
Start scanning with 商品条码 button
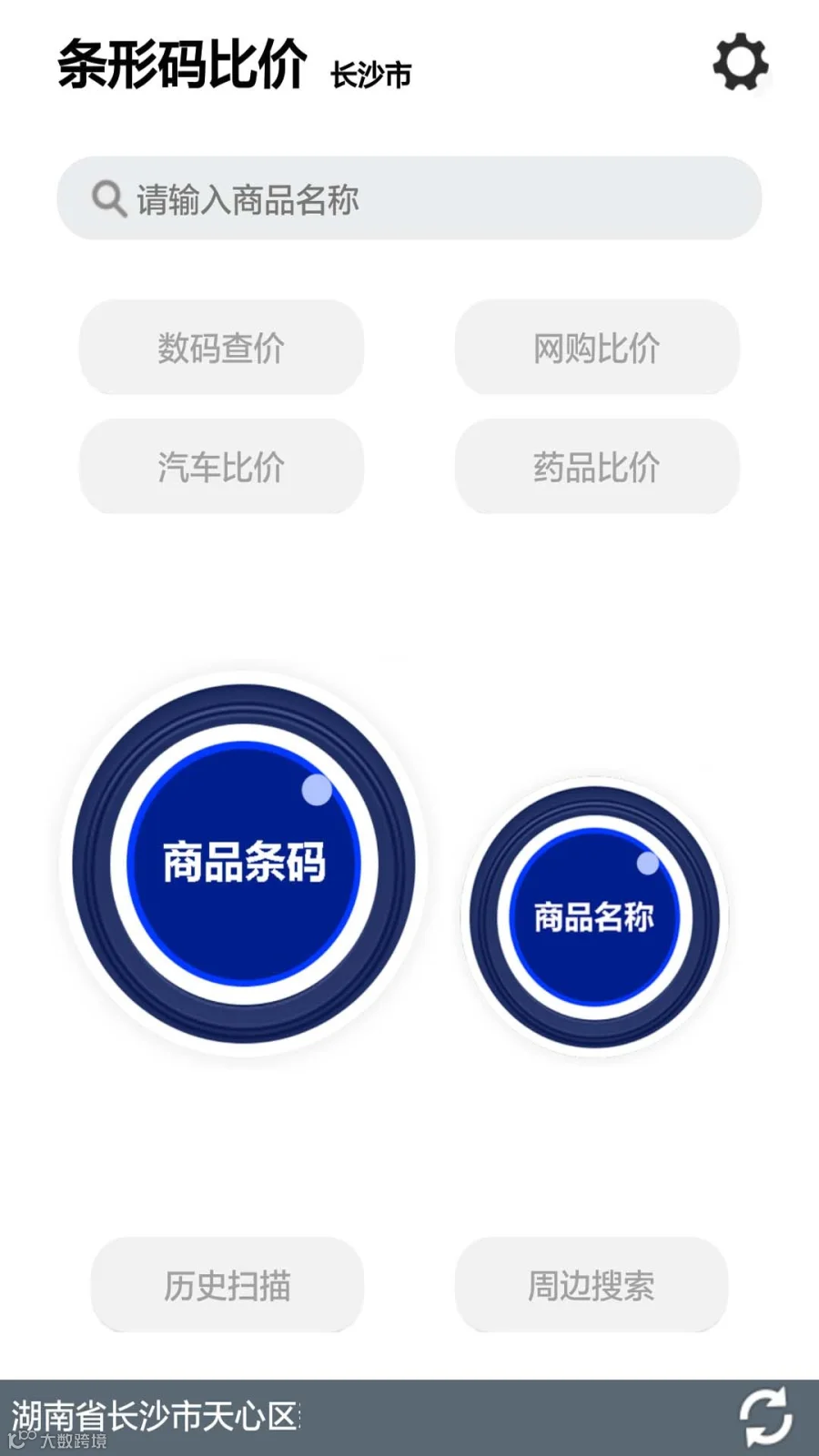pyautogui.click(x=244, y=863)
